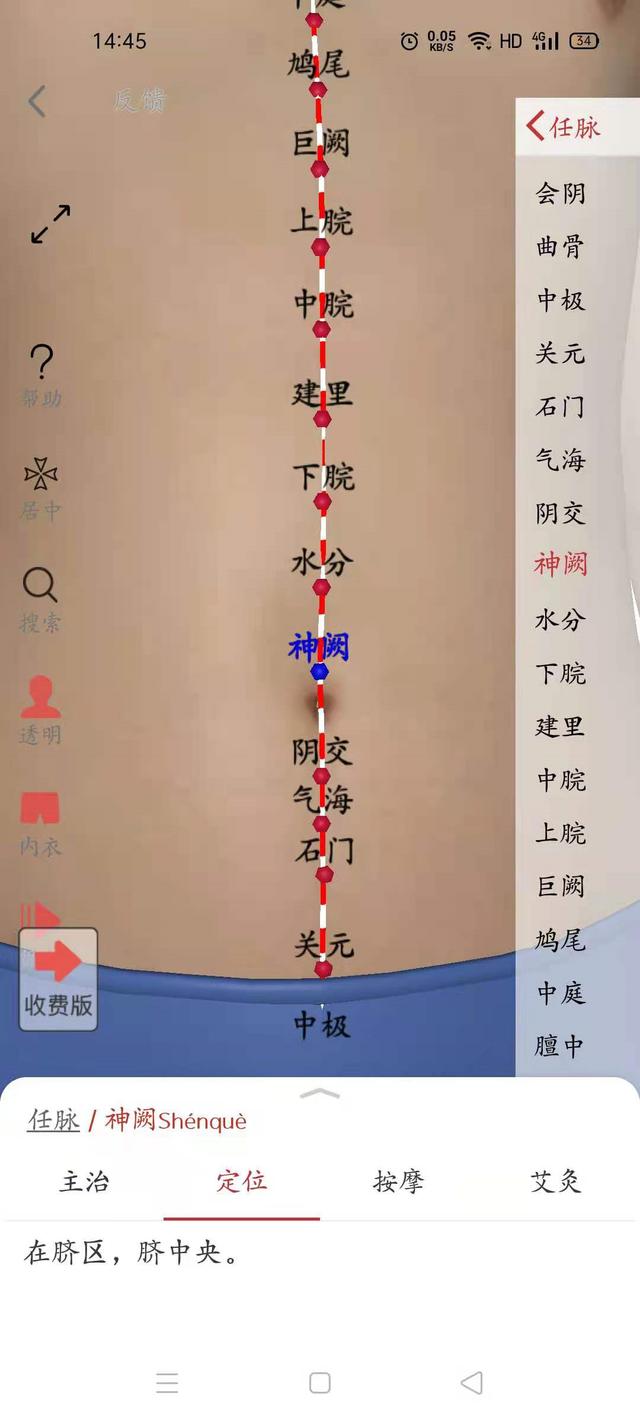Center the model with 居中
Screen dimensions: 640x1422
(40, 487)
